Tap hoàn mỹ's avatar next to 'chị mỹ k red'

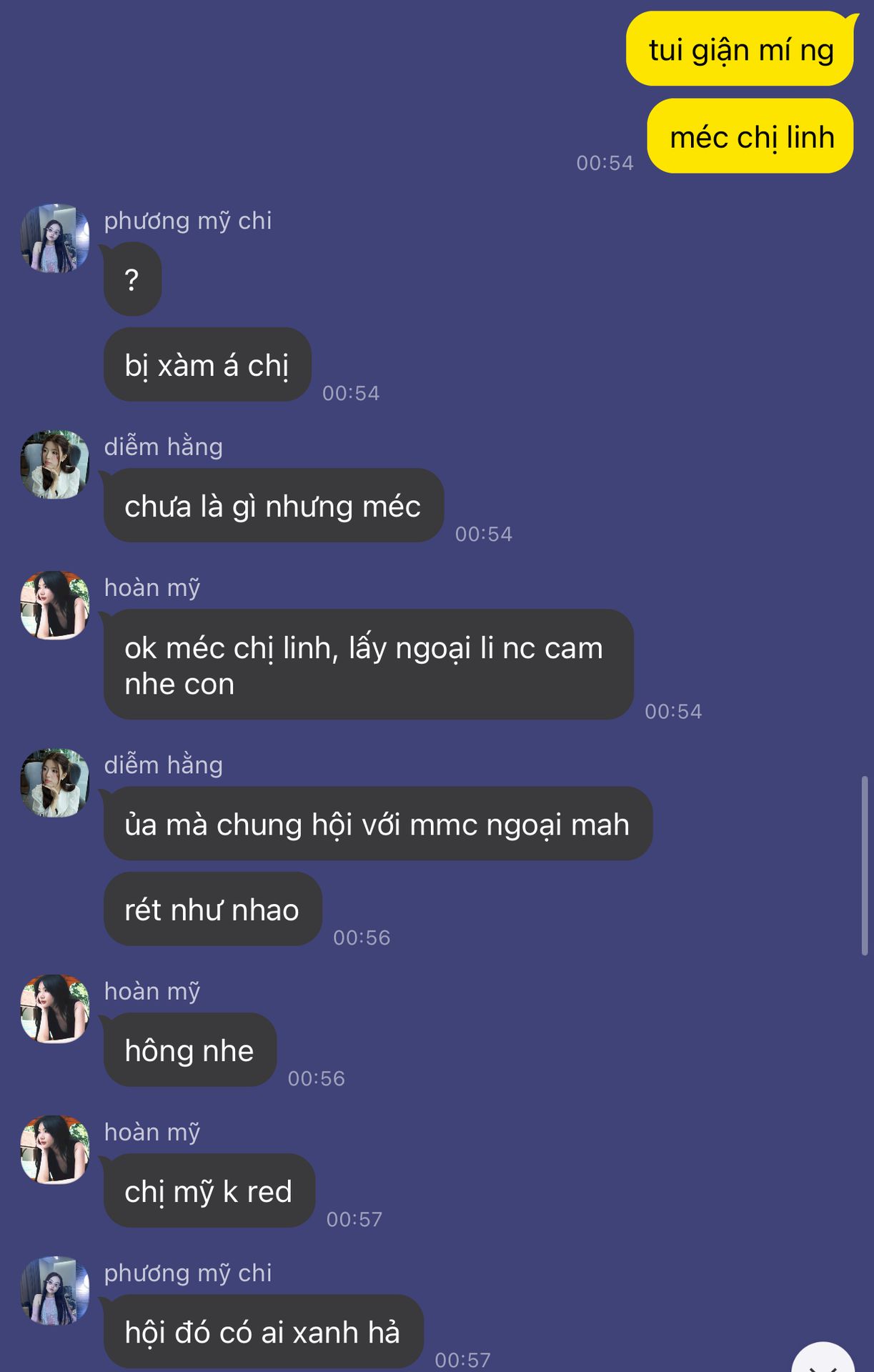coord(55,1150)
